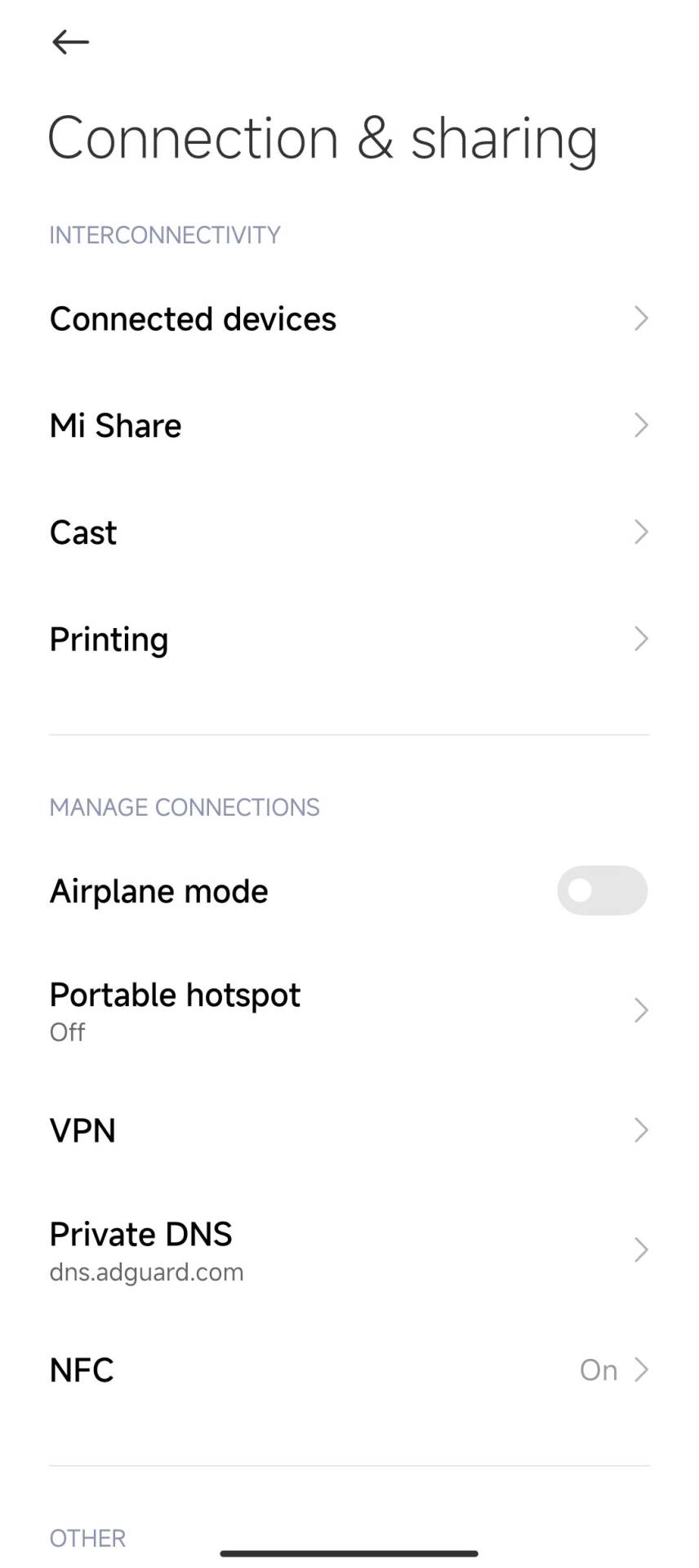Screen dimensions: 699x1568
Task: Expand the Mi Share chevron
Action: (x=641, y=425)
